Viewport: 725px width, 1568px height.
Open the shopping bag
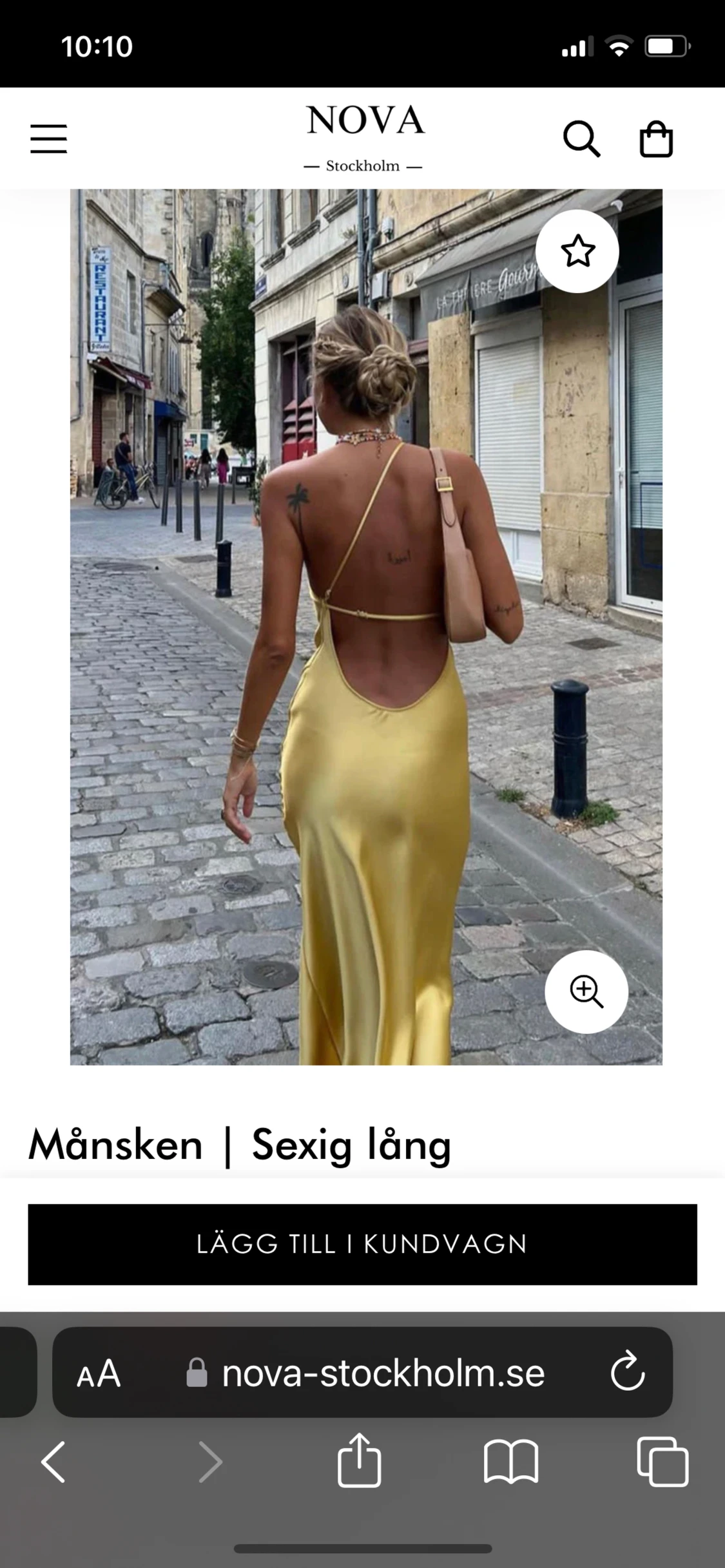(656, 139)
